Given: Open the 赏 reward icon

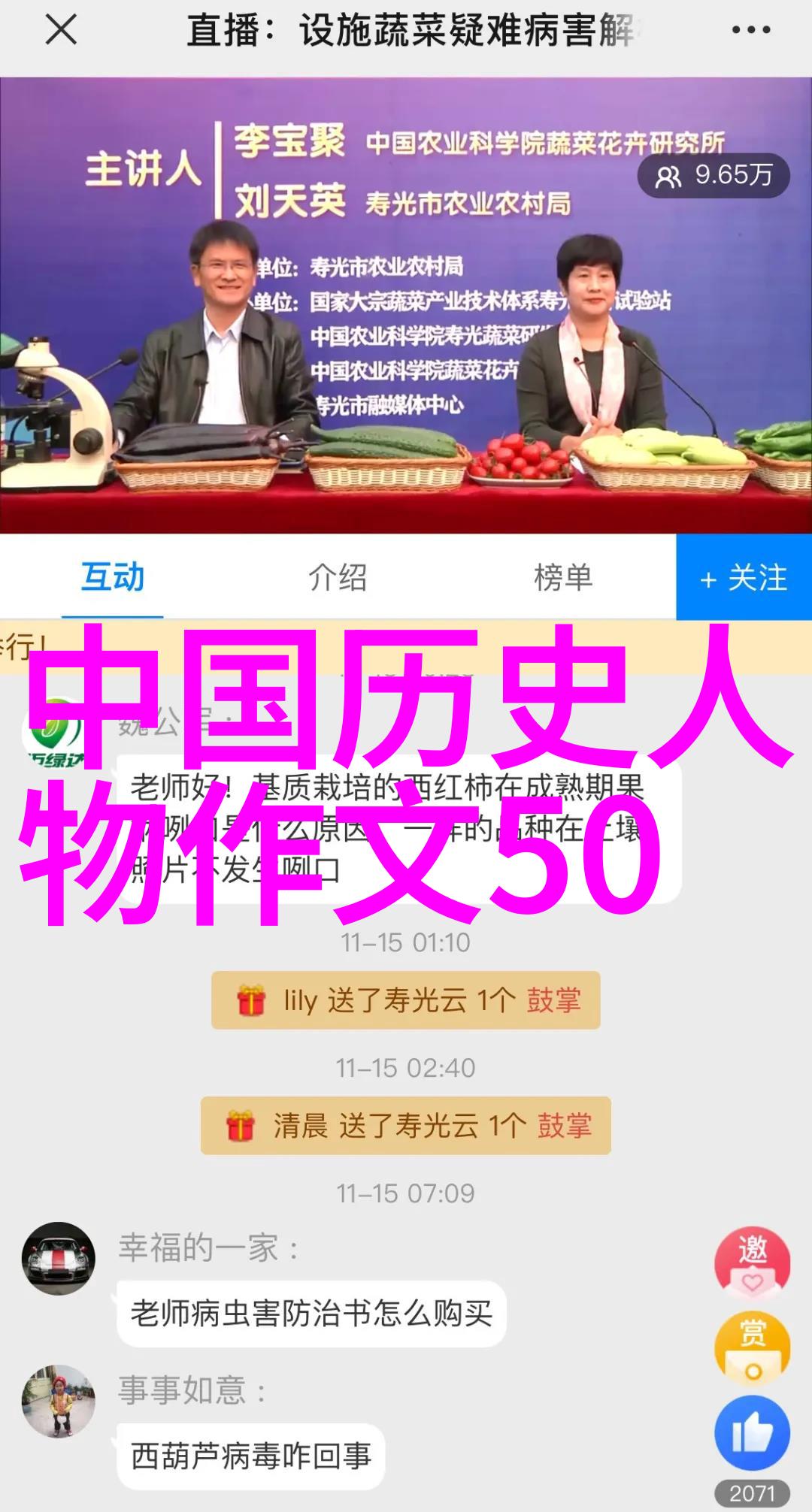Looking at the screenshot, I should [752, 1349].
